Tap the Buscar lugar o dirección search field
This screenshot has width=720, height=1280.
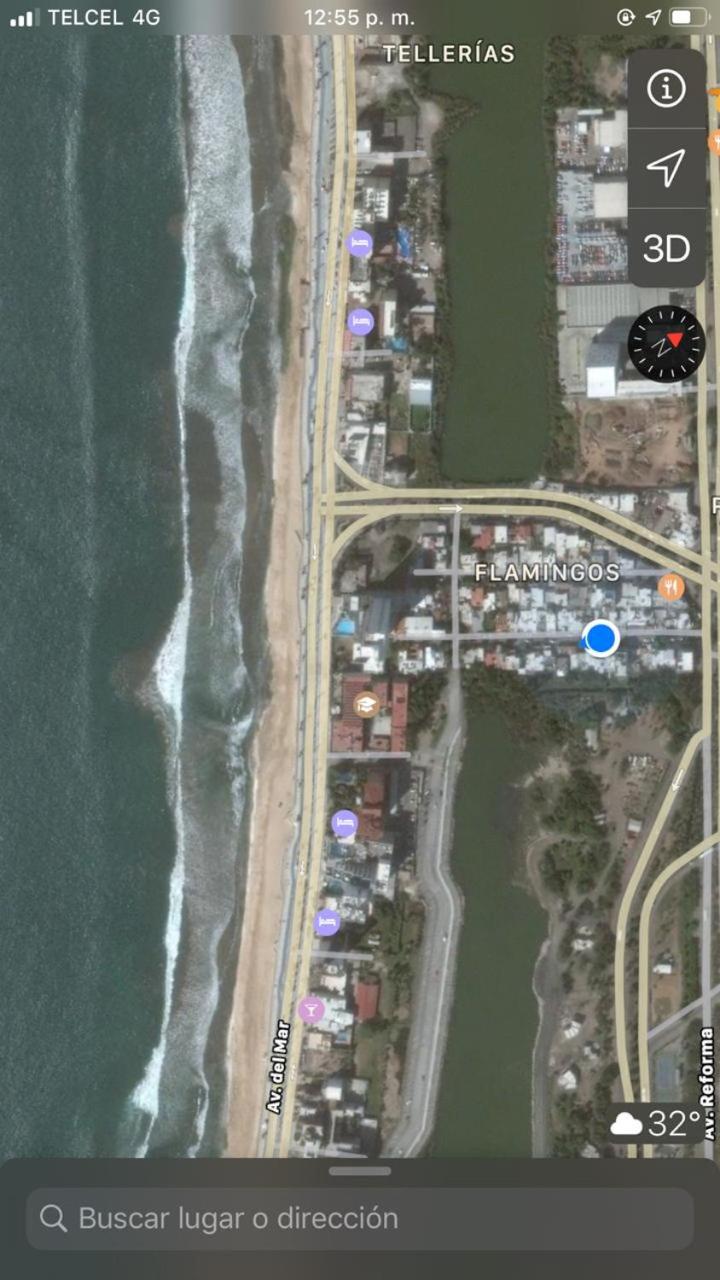360,1218
